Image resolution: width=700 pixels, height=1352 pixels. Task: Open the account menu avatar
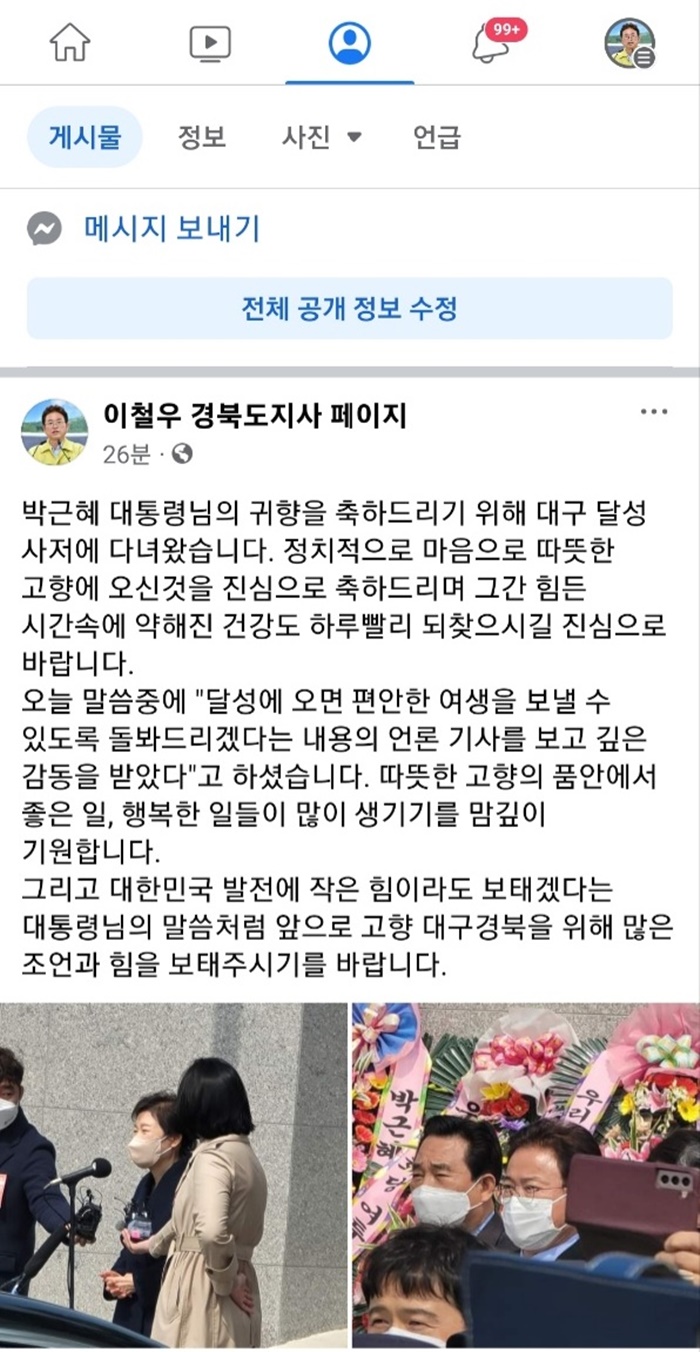pos(629,43)
